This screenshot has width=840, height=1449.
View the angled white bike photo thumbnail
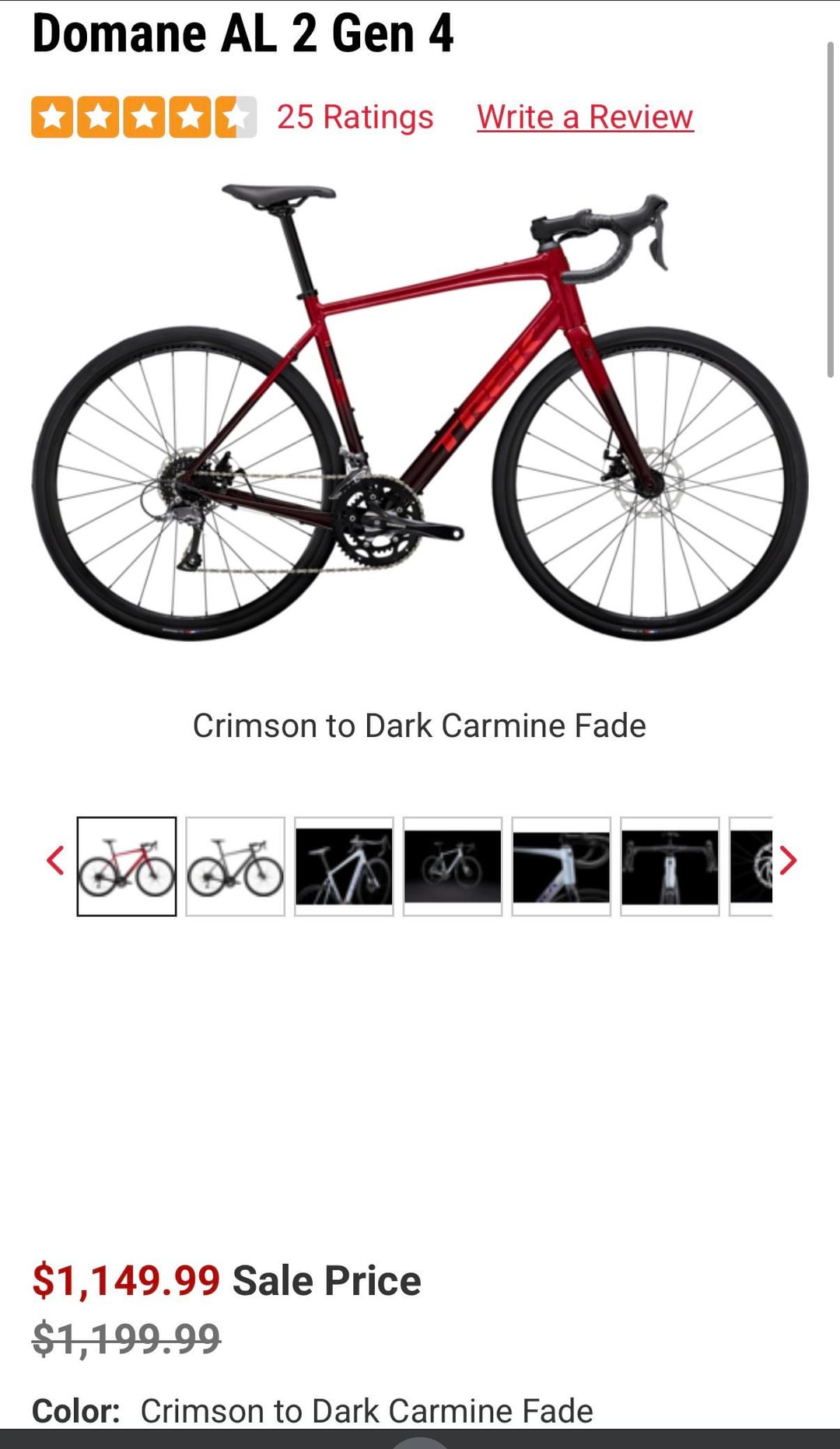point(344,866)
